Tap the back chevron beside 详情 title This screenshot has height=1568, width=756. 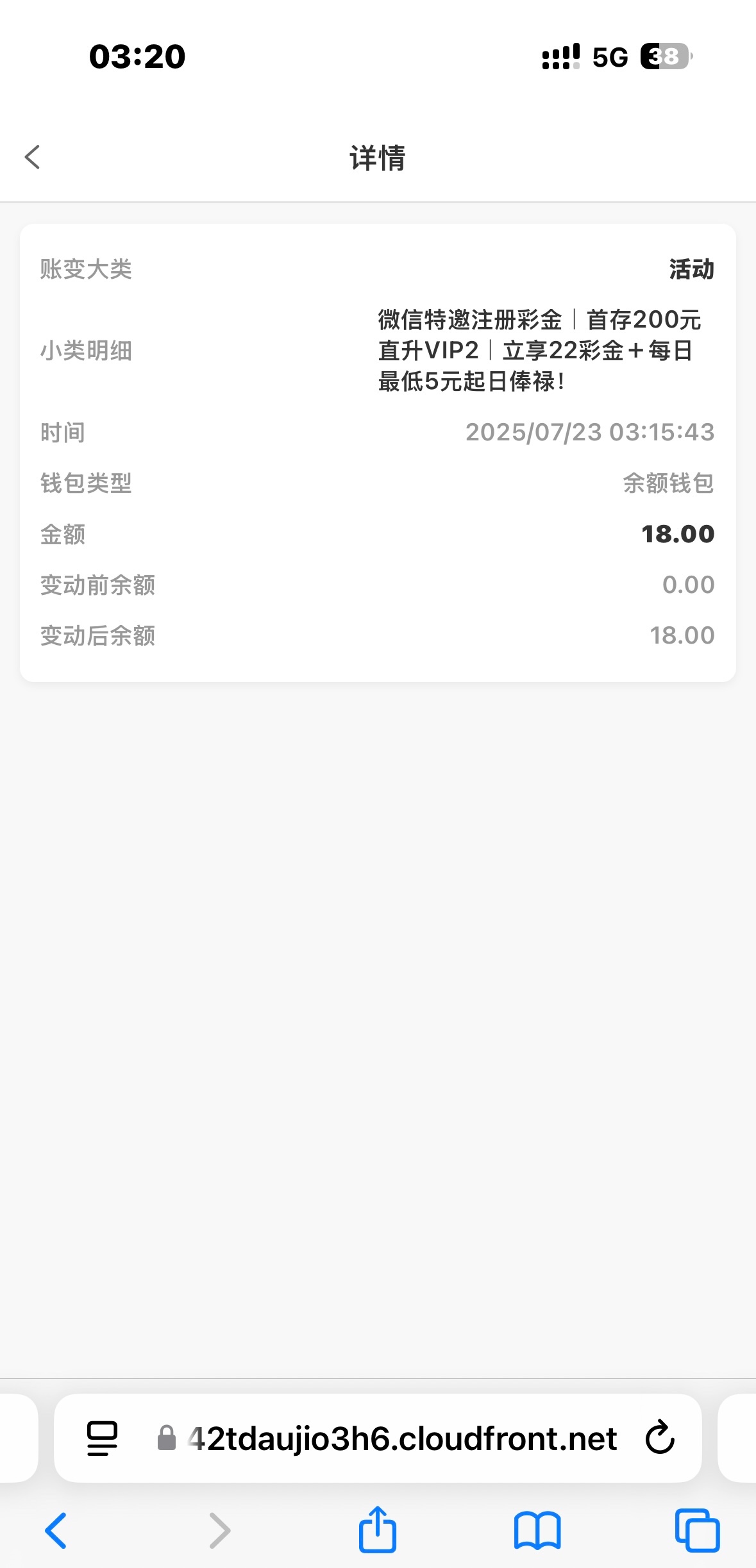click(32, 157)
